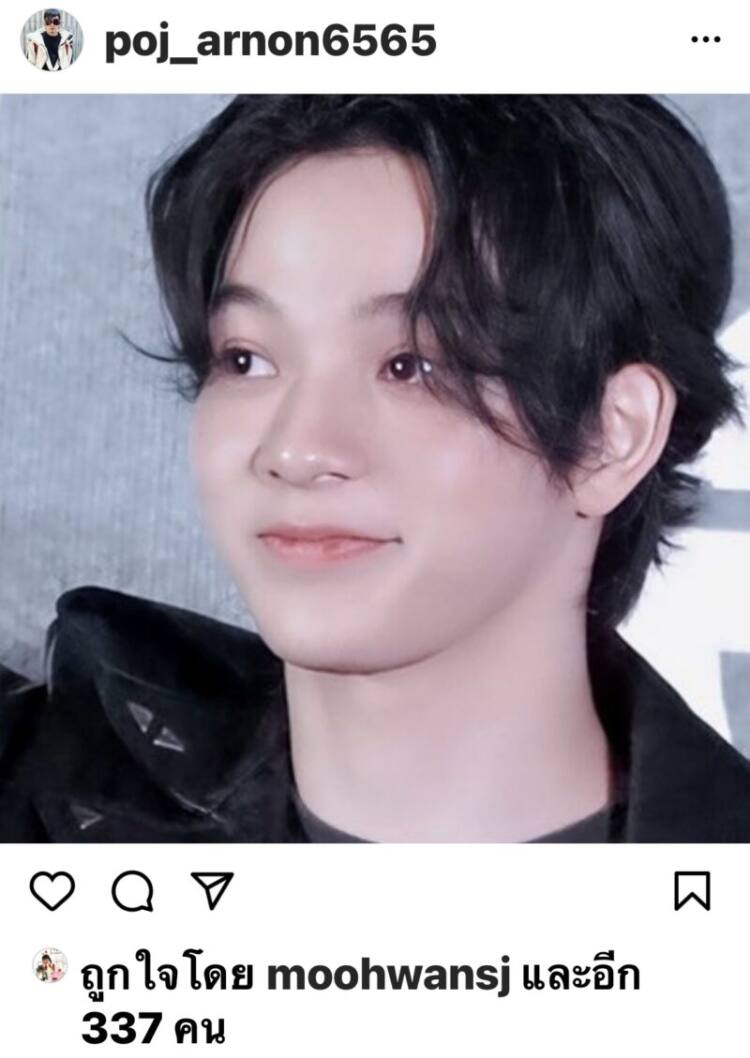Save this post with the bookmark icon
The image size is (750, 1058).
point(692,890)
